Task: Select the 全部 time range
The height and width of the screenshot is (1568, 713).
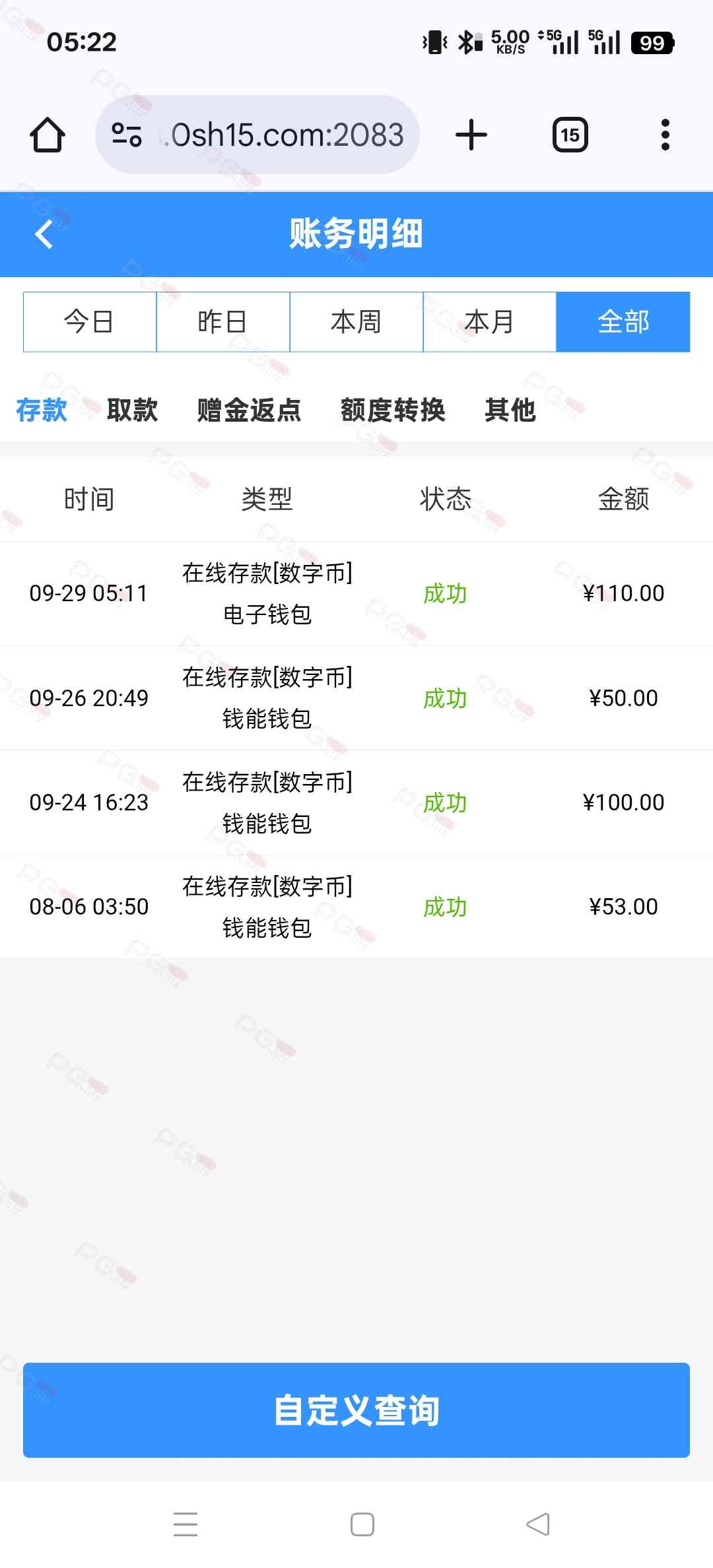Action: point(623,322)
